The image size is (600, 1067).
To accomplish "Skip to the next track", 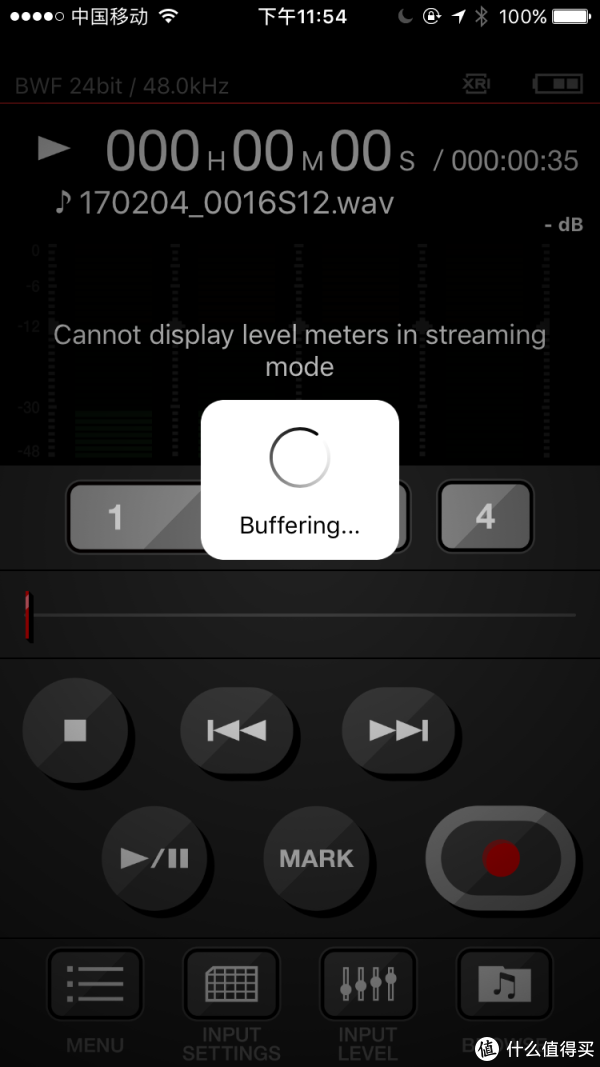I will click(x=398, y=730).
